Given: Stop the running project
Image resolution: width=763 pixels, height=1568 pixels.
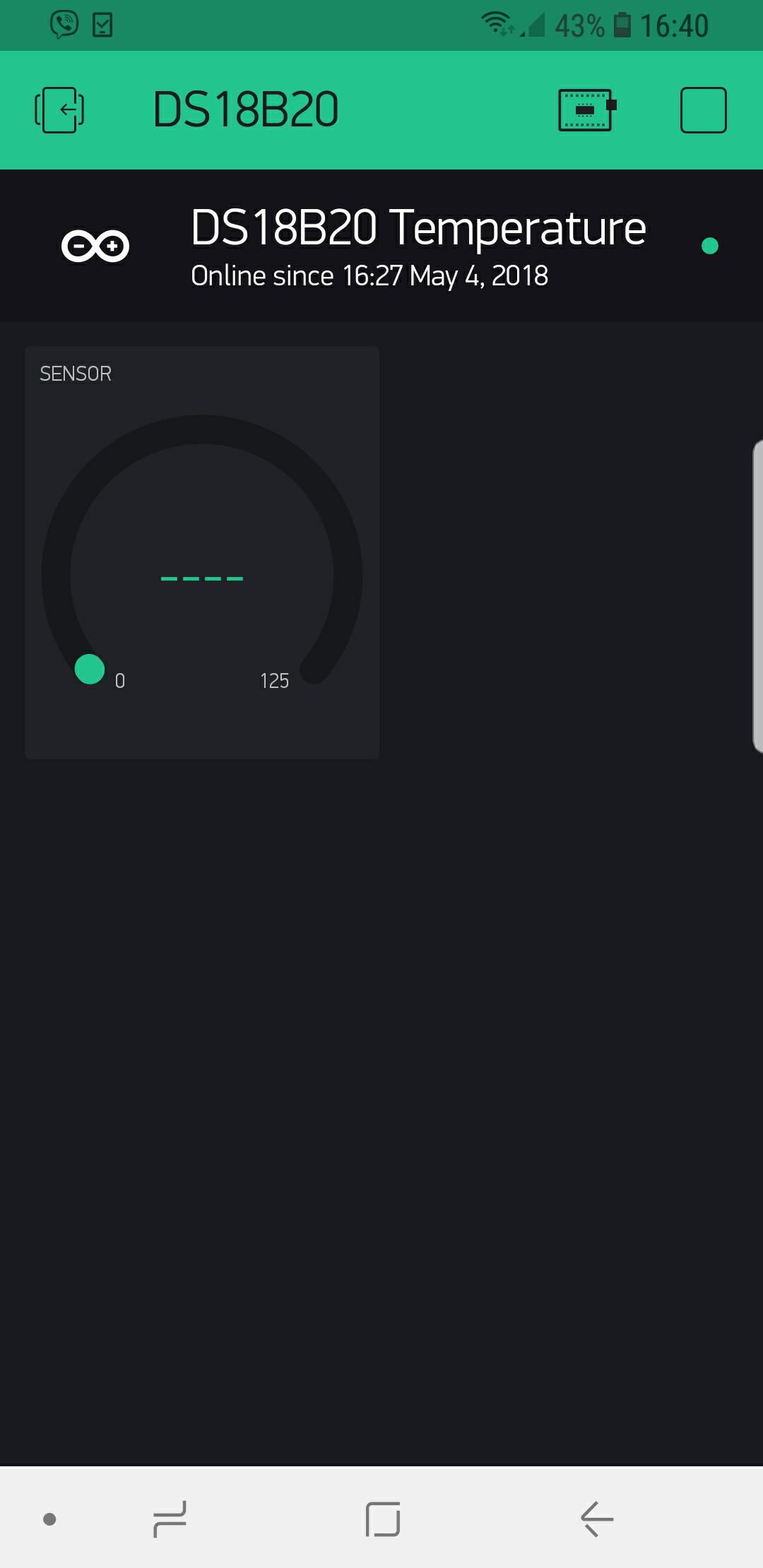Looking at the screenshot, I should 703,110.
